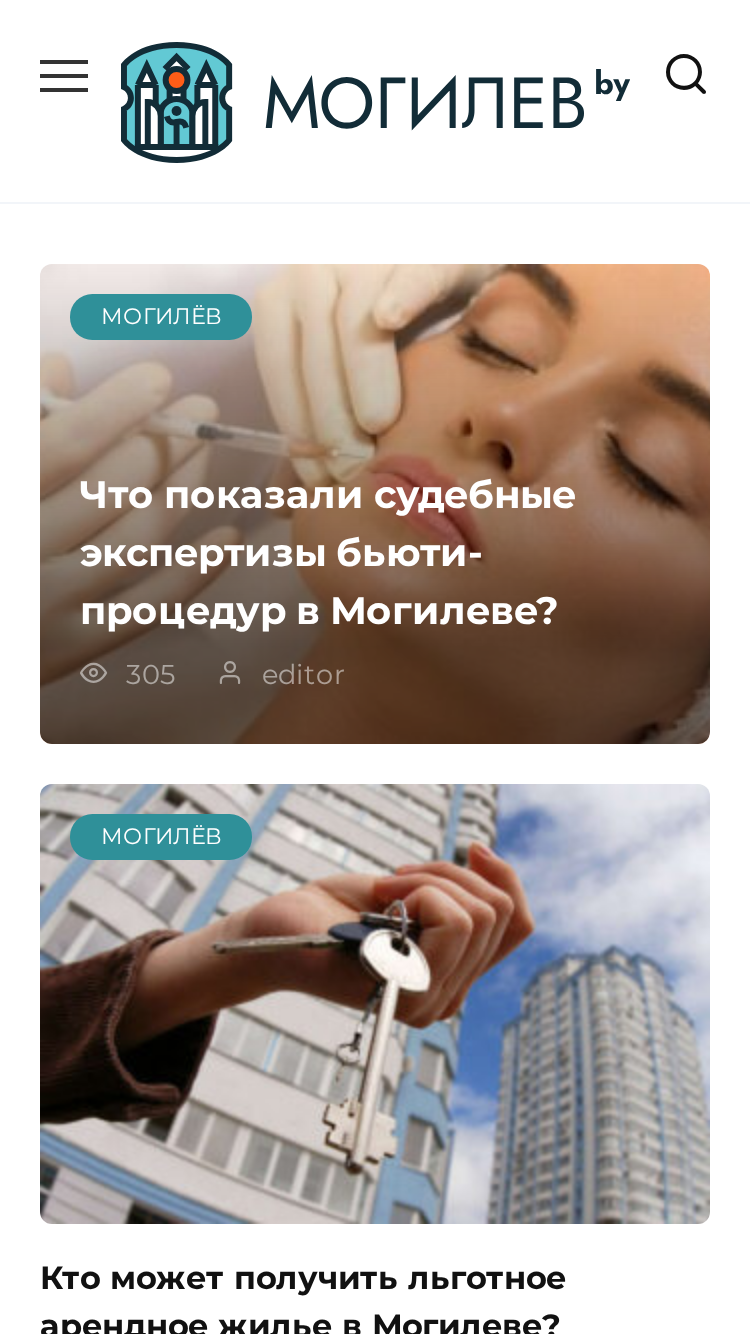Viewport: 750px width, 1334px height.
Task: Tap МОГИЛЁВ tag on the beauty article
Action: [161, 317]
